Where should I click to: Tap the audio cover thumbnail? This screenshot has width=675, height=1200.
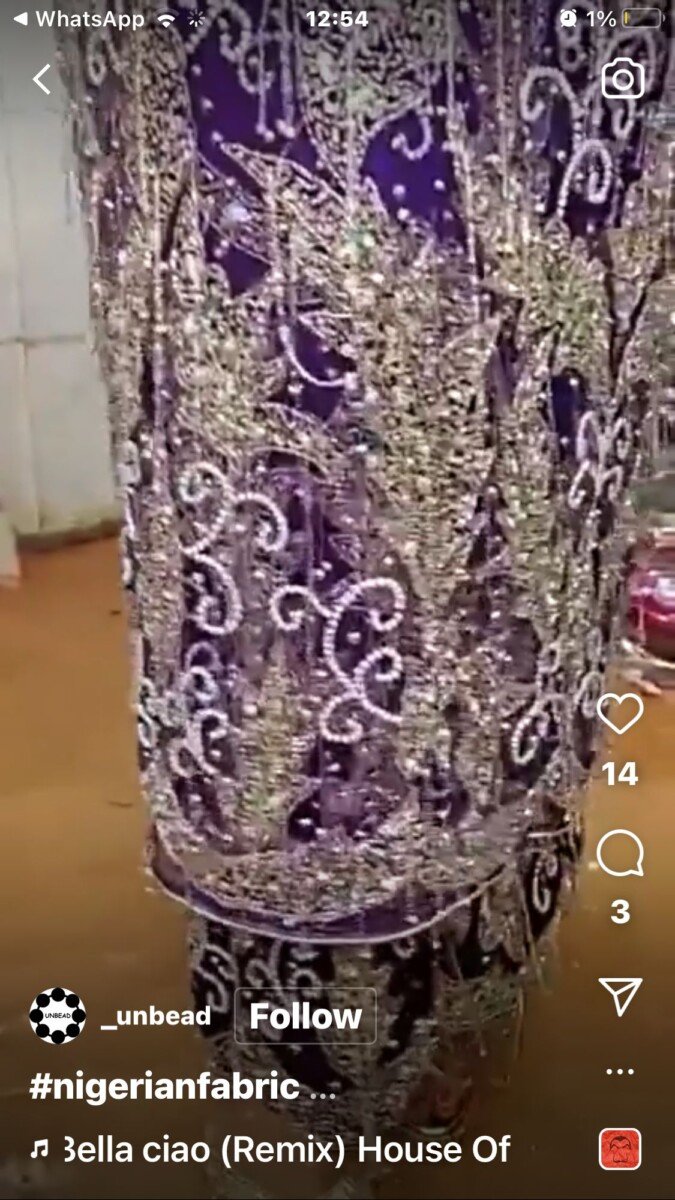[620, 1150]
